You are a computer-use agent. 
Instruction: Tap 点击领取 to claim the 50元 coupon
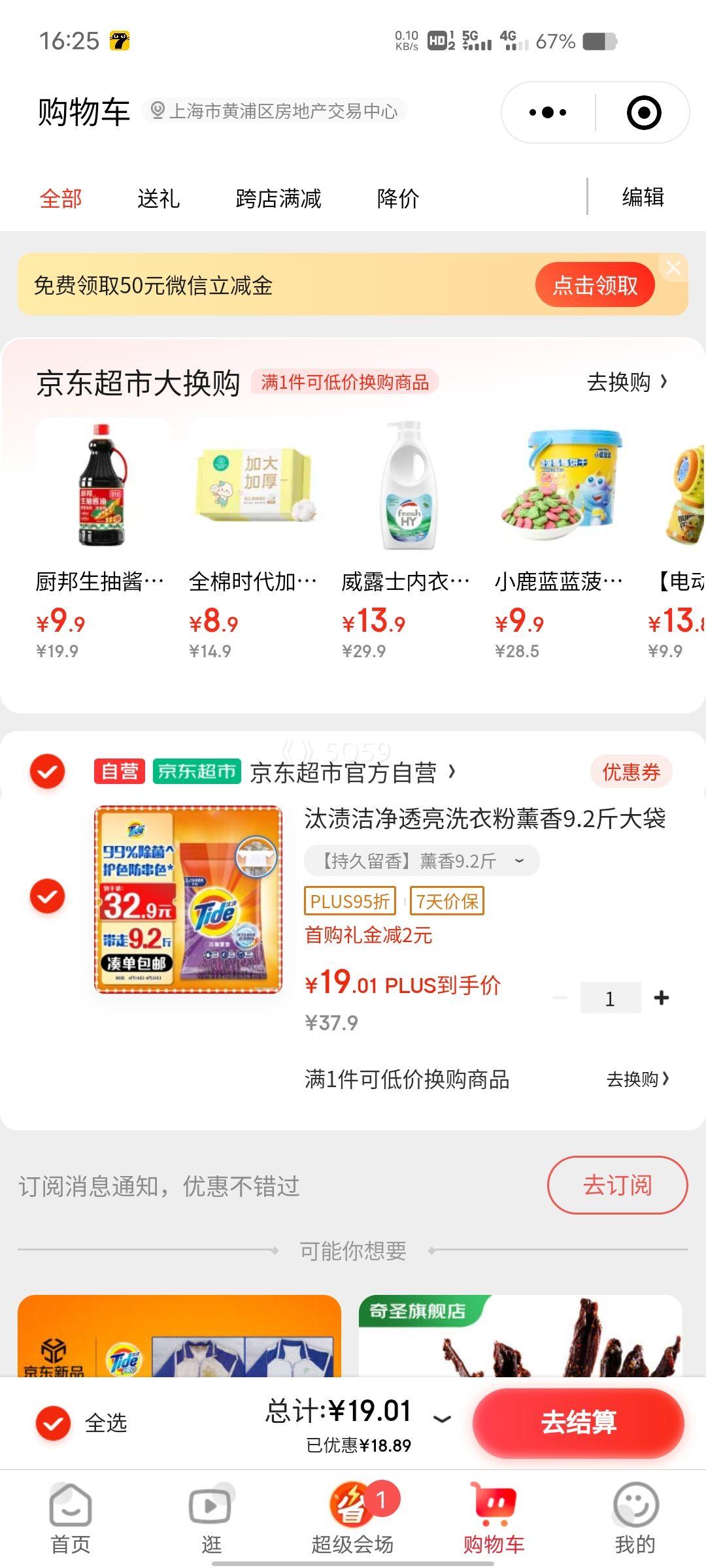(x=594, y=284)
